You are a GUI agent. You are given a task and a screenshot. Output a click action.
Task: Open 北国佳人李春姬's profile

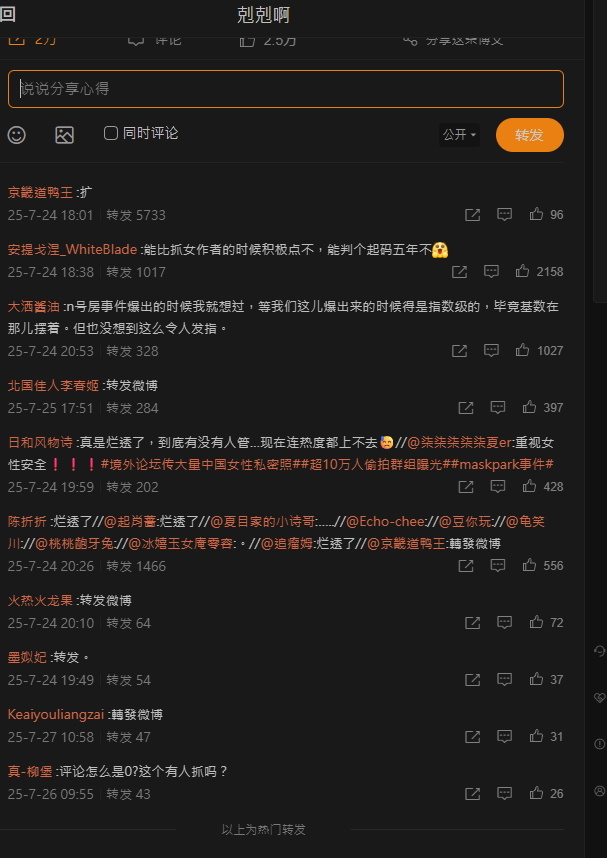point(53,385)
